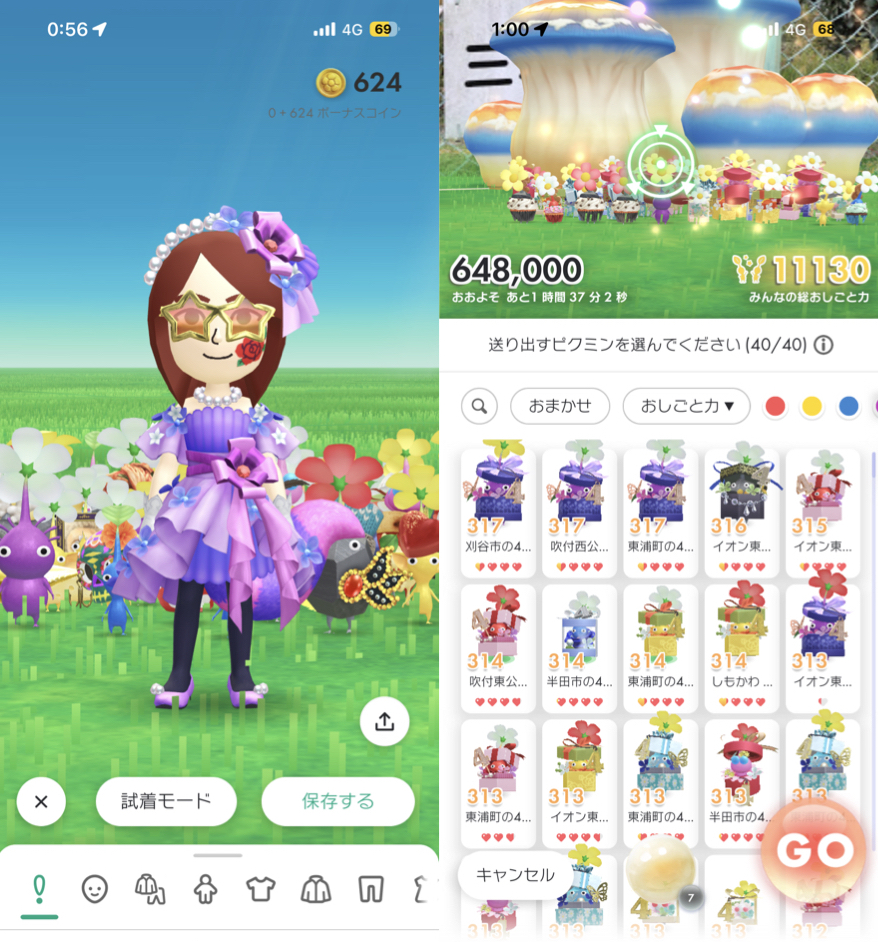Select the body figure category tab

(x=205, y=889)
